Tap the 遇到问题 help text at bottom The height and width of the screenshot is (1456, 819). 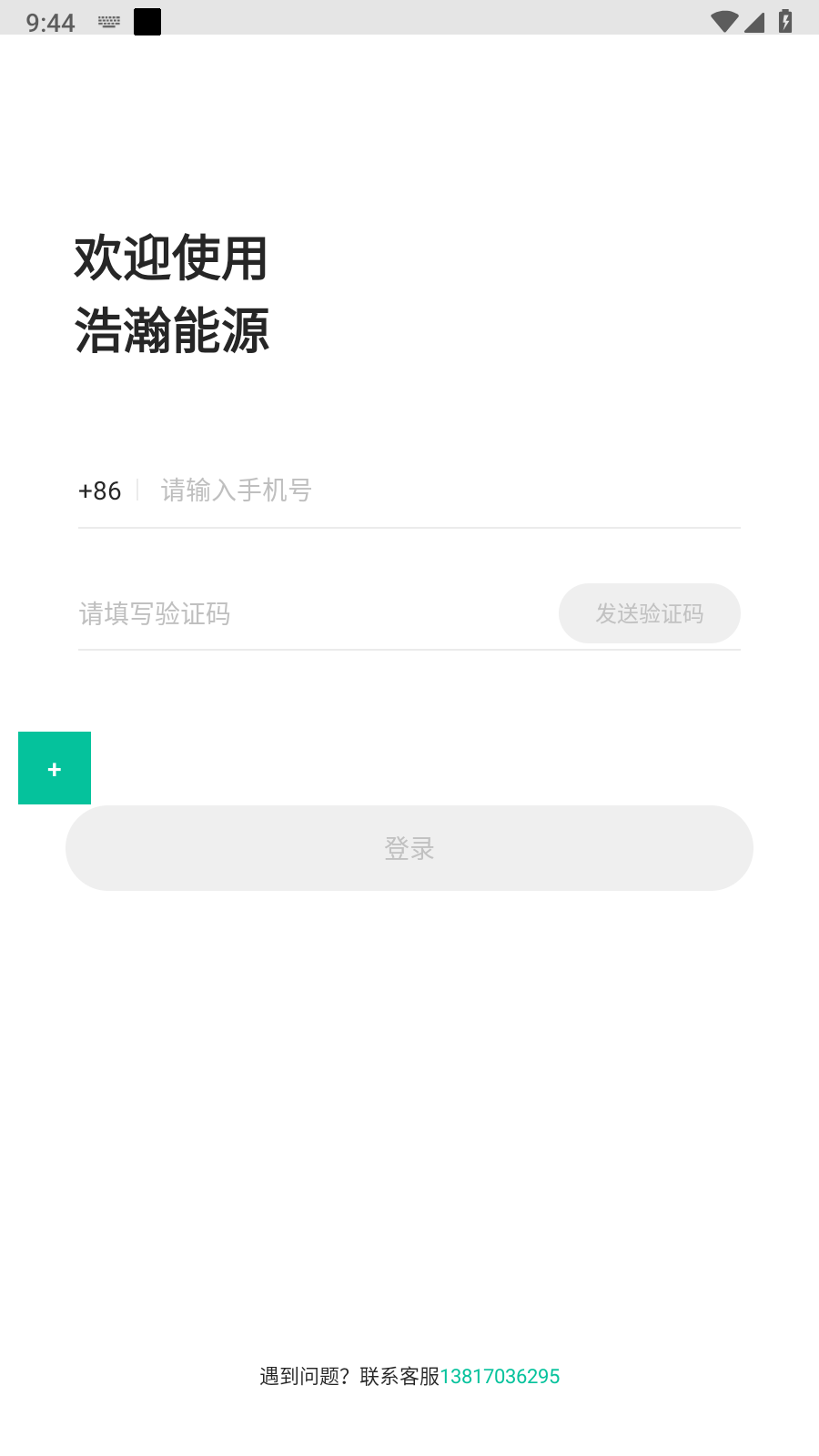(300, 1377)
